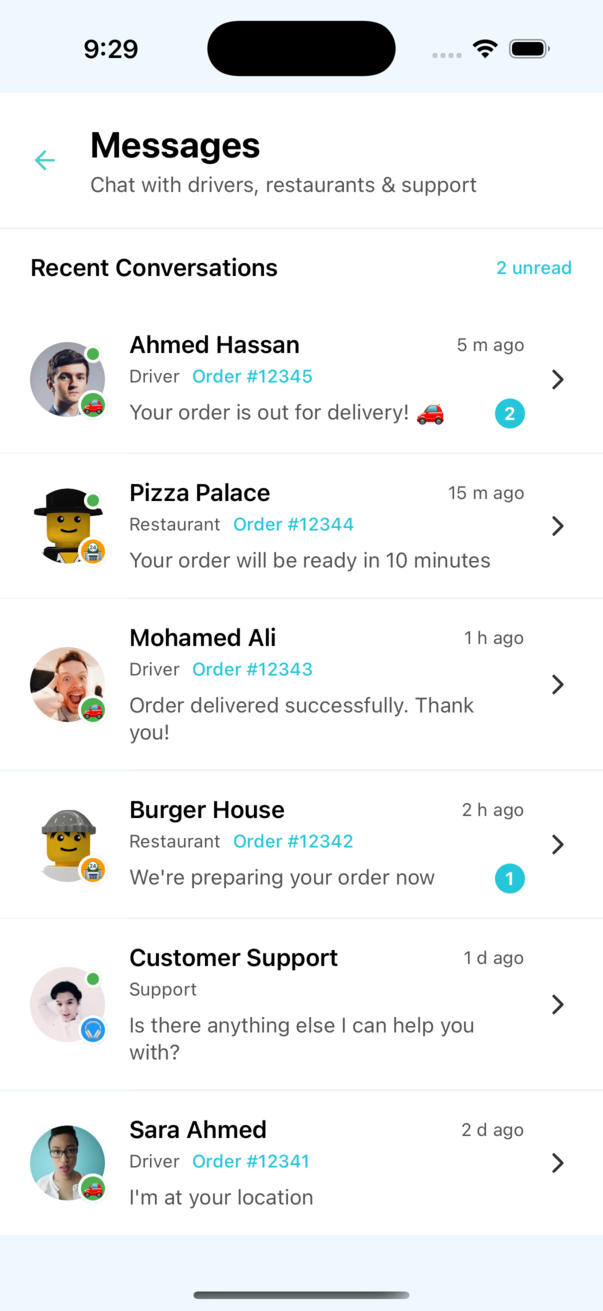The width and height of the screenshot is (603, 1311).
Task: Open the chat with Ahmed Hassan
Action: (x=300, y=379)
